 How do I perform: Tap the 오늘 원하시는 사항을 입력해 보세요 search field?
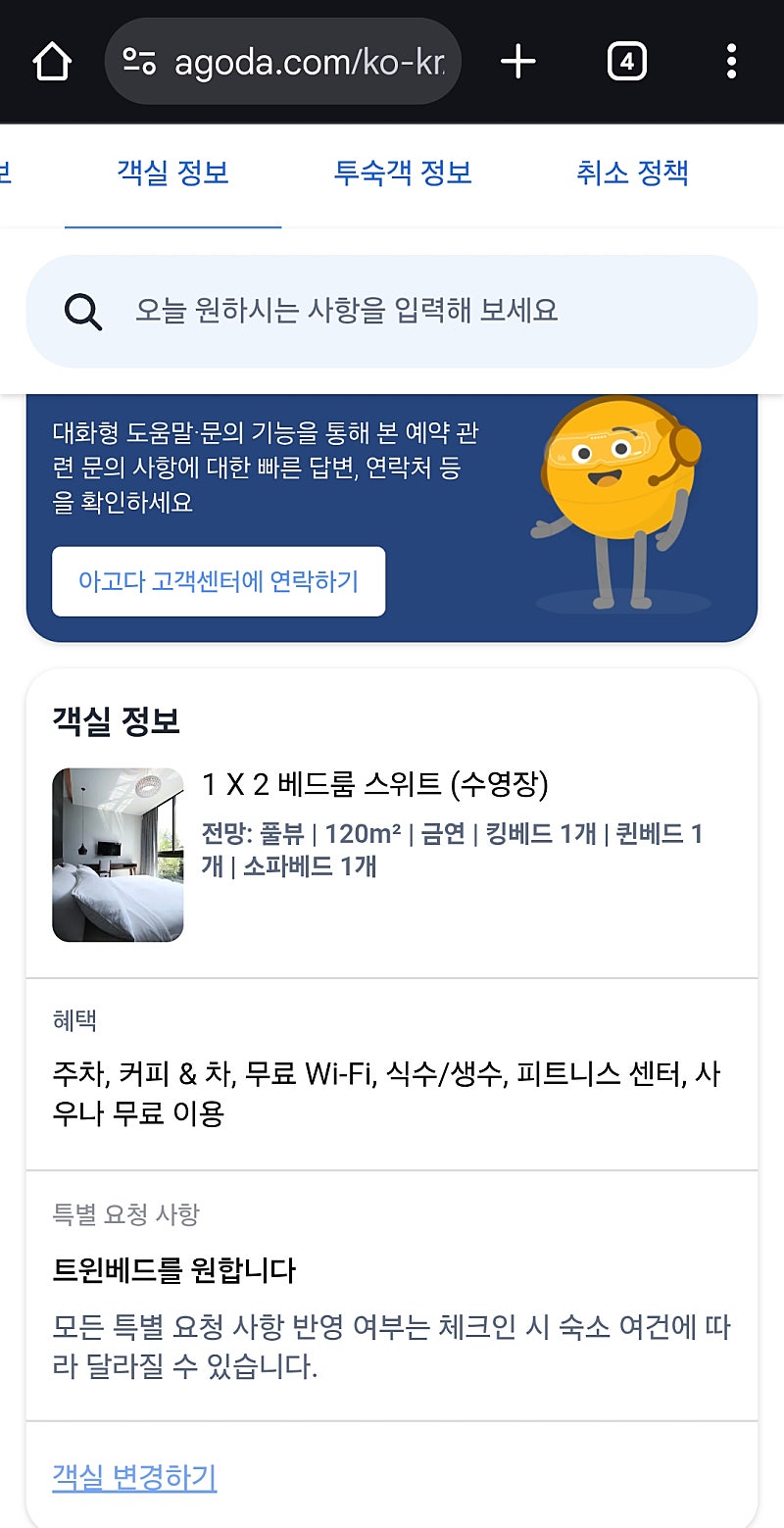[x=392, y=311]
